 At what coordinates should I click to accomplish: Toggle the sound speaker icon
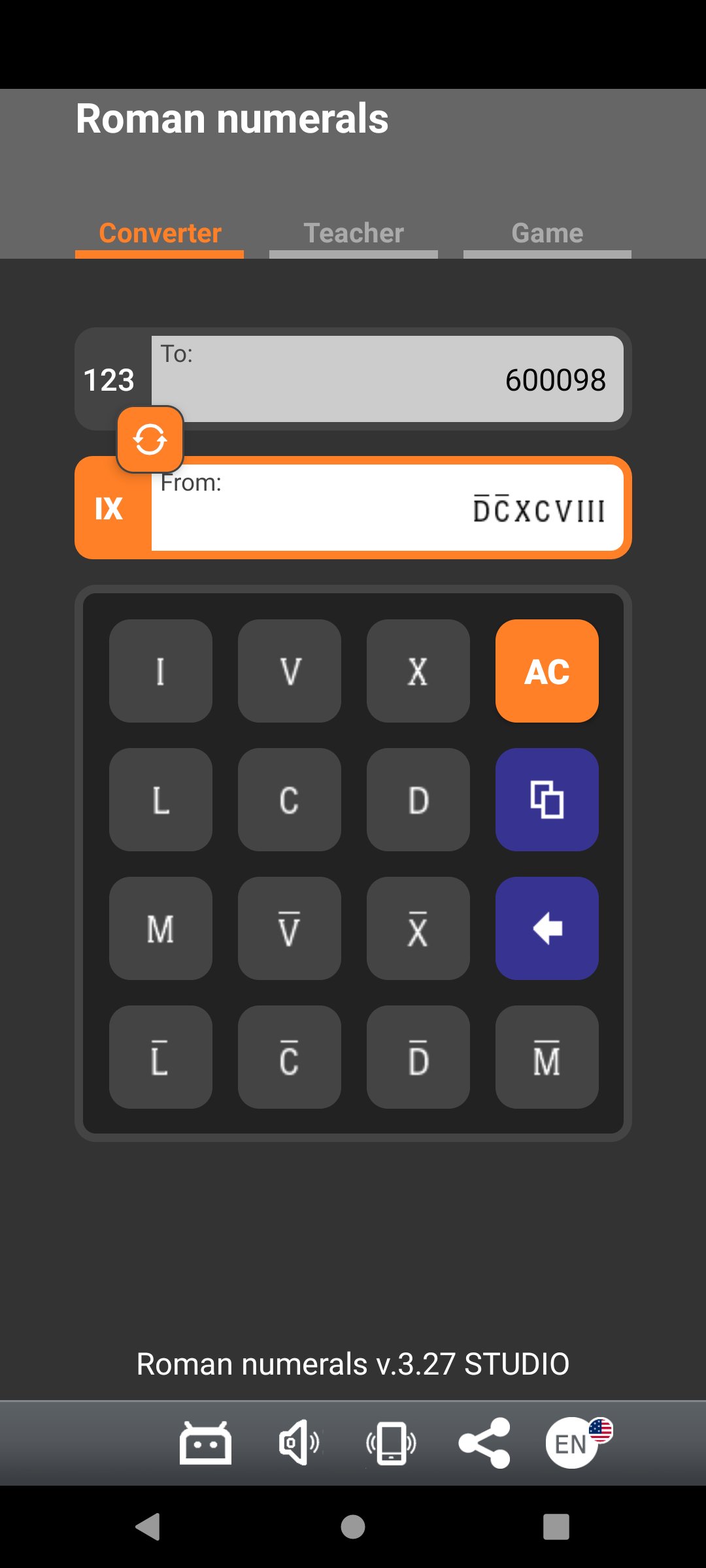[x=299, y=1443]
